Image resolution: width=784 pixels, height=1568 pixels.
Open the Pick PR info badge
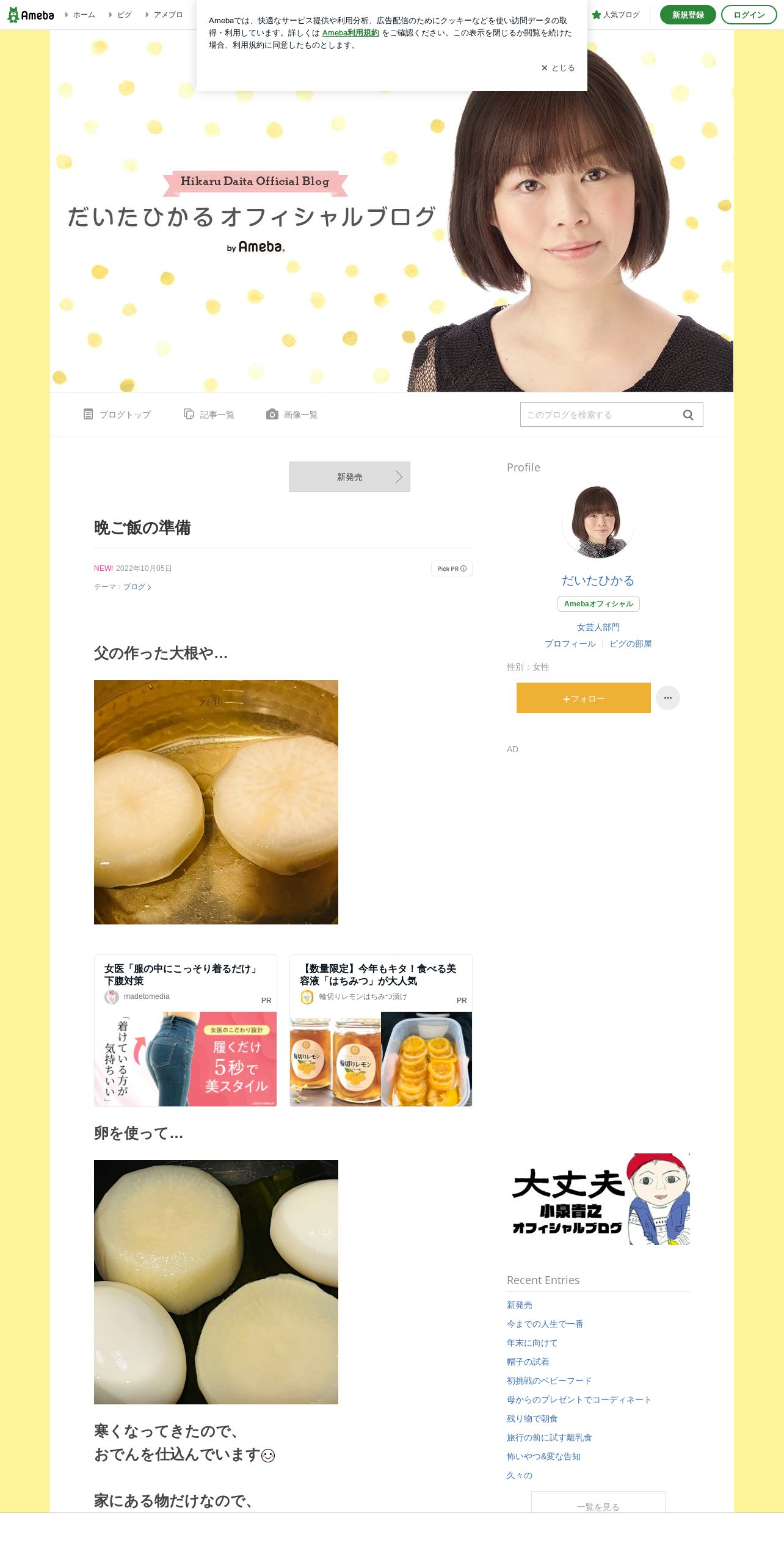coord(452,568)
